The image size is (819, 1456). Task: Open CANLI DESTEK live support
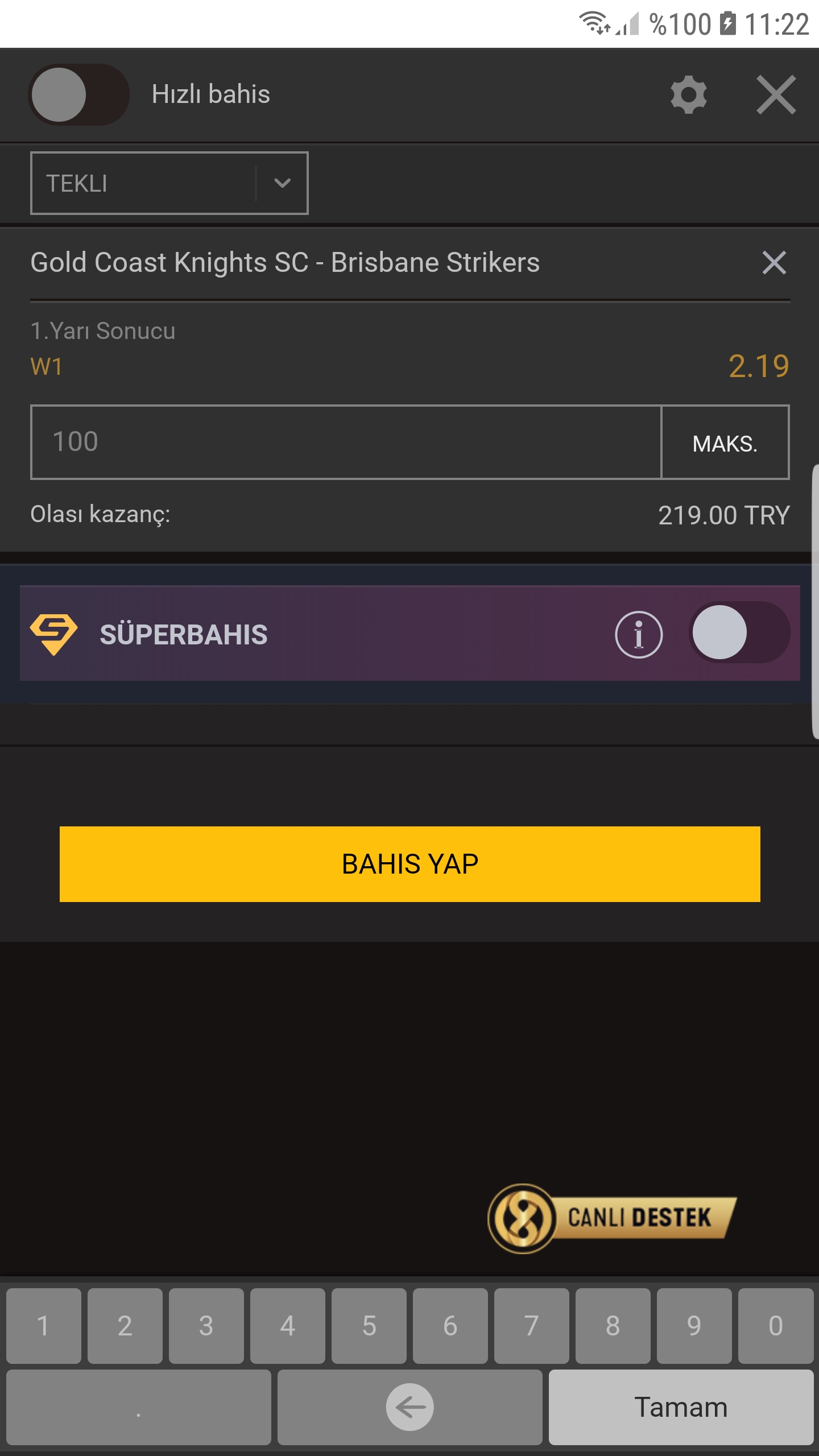612,1218
